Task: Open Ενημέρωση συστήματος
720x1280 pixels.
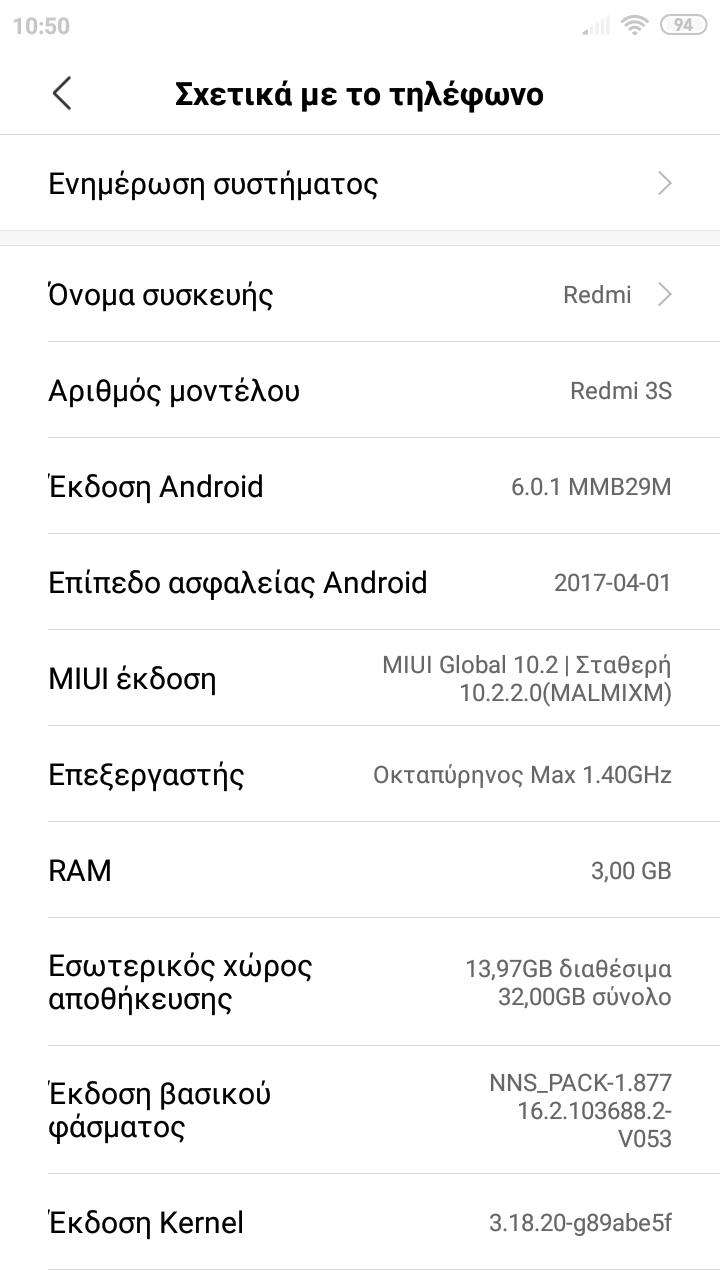Action: tap(360, 184)
